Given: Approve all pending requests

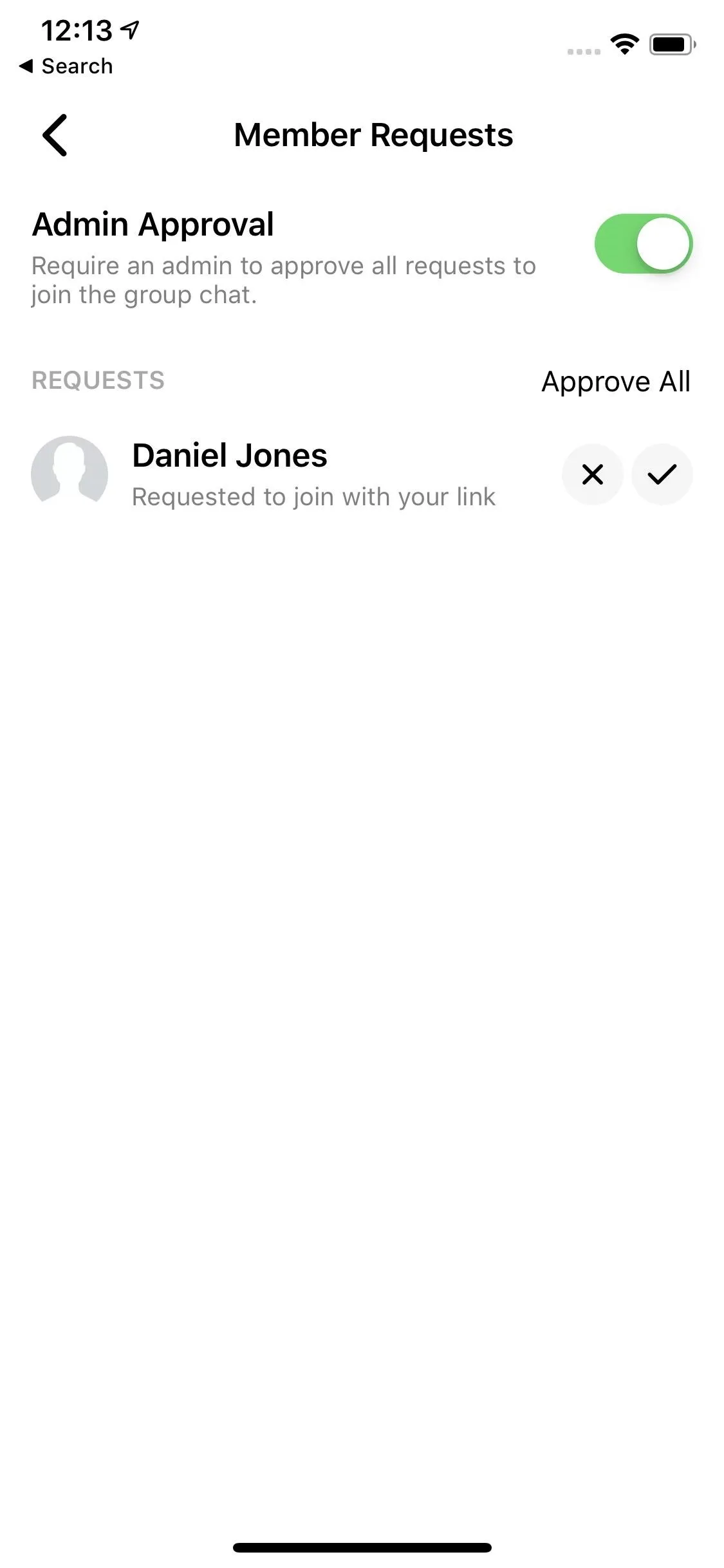Looking at the screenshot, I should (616, 382).
